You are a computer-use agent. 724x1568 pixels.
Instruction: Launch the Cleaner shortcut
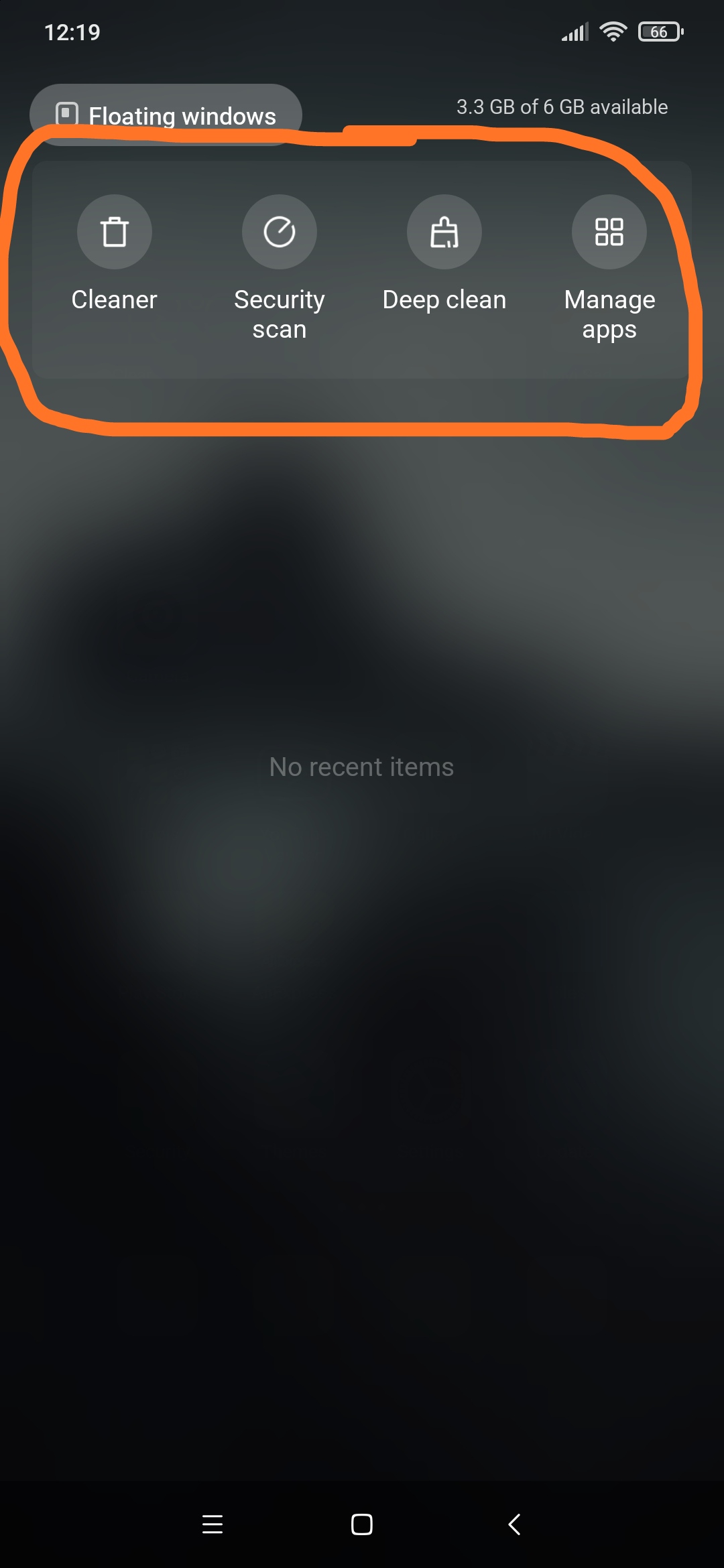[115, 233]
